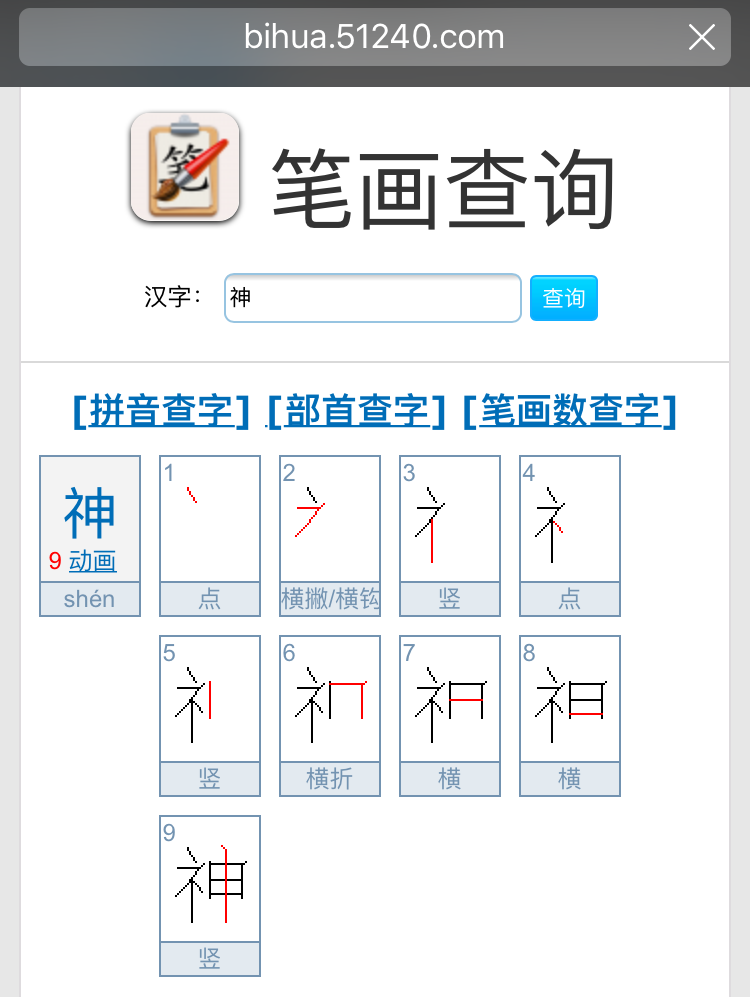Select stroke 2 thumbnail labeled 横撇/横钩

click(329, 535)
